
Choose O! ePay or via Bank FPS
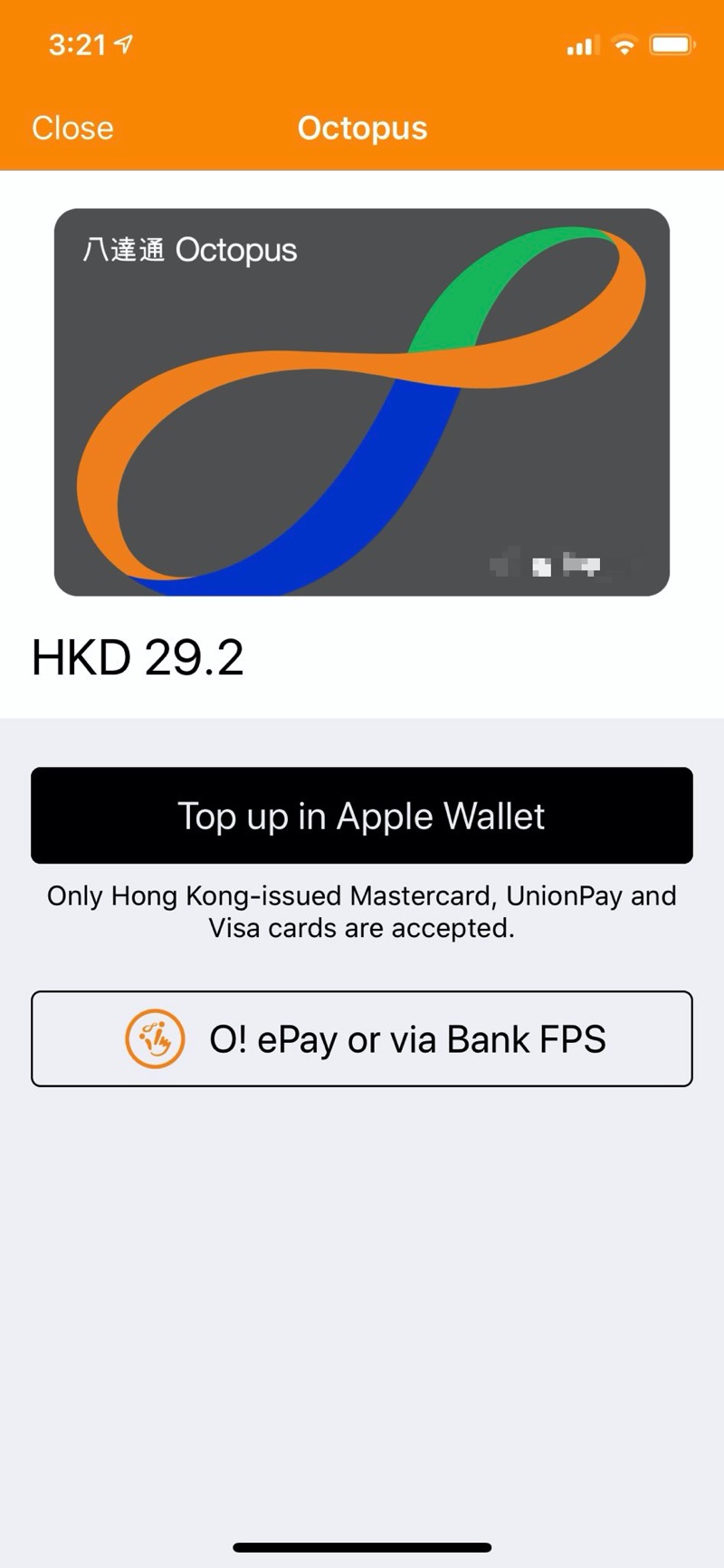[x=362, y=1038]
